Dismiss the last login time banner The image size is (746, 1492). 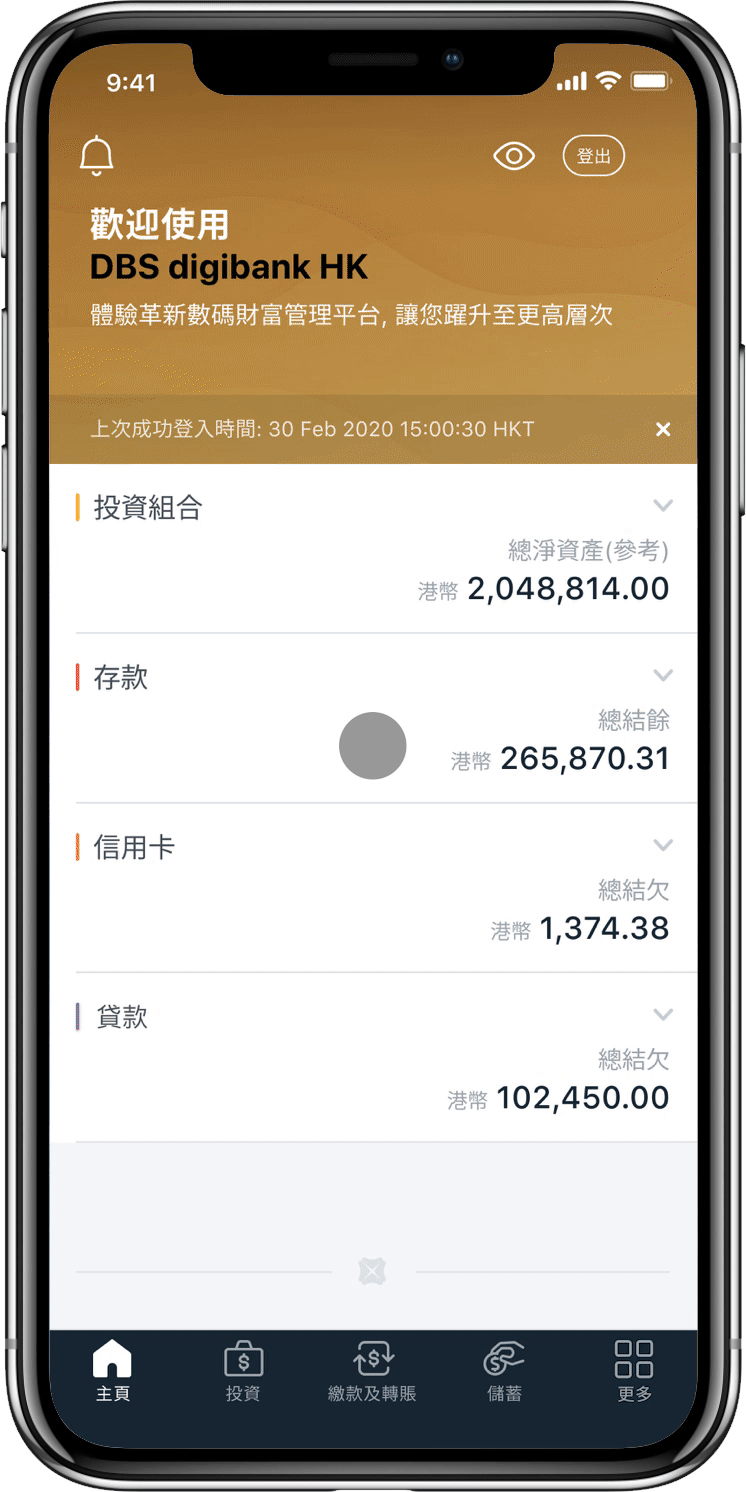point(662,429)
